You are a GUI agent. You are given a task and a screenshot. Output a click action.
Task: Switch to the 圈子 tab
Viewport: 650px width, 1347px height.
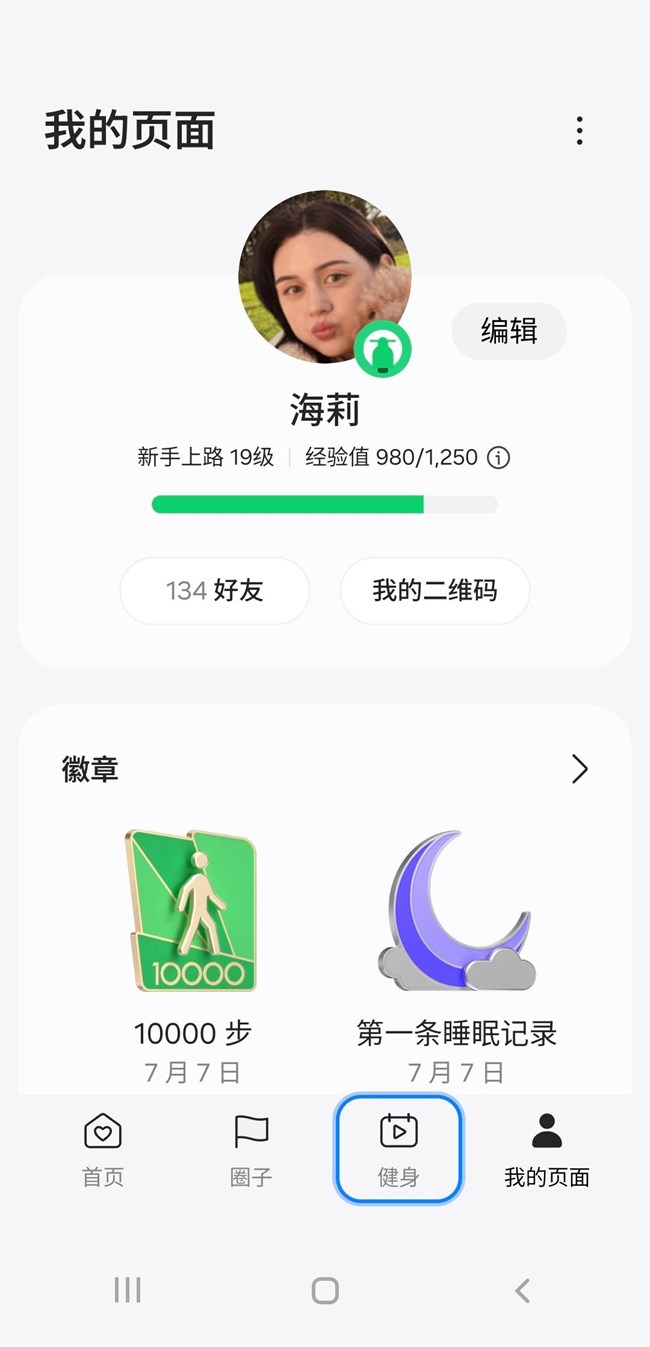pyautogui.click(x=251, y=1148)
